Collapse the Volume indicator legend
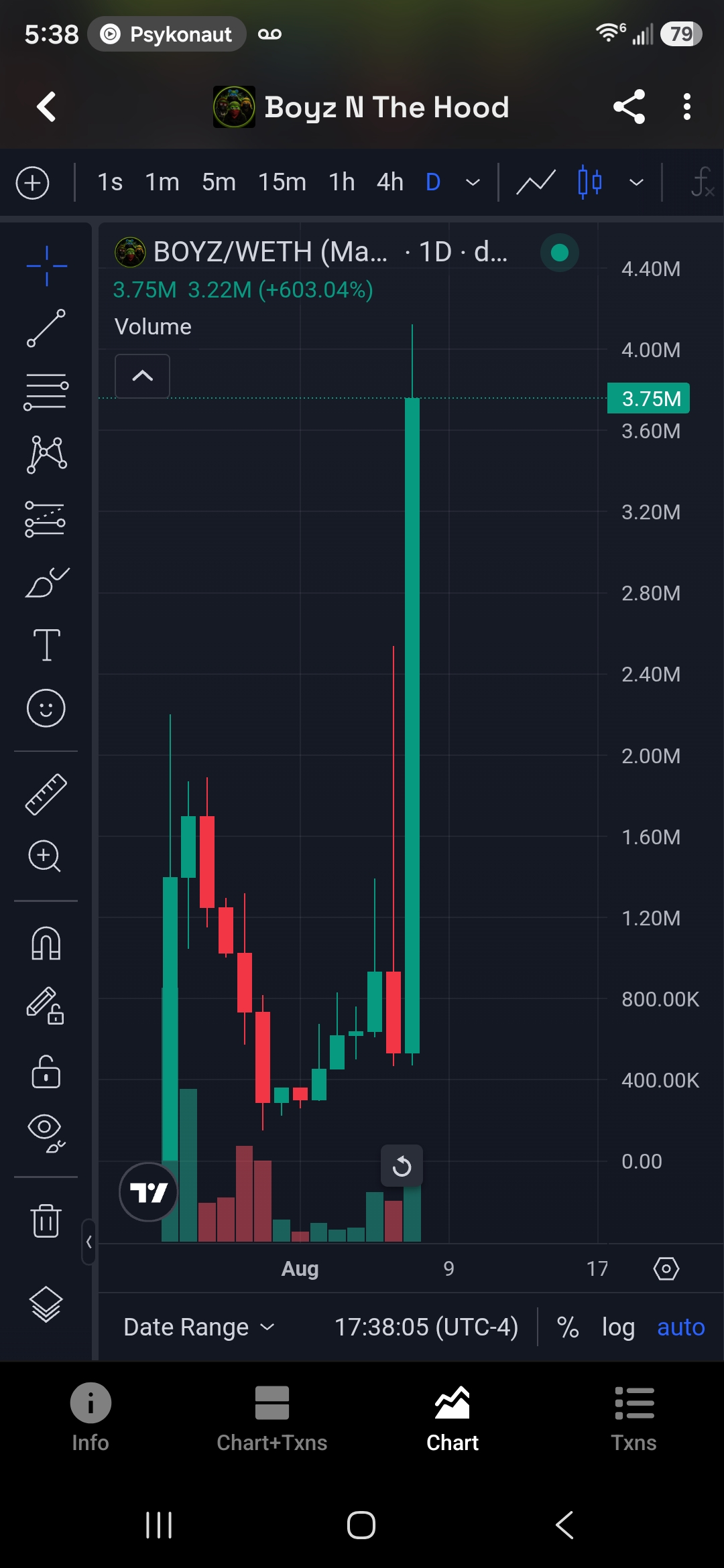The image size is (724, 1568). coord(142,376)
